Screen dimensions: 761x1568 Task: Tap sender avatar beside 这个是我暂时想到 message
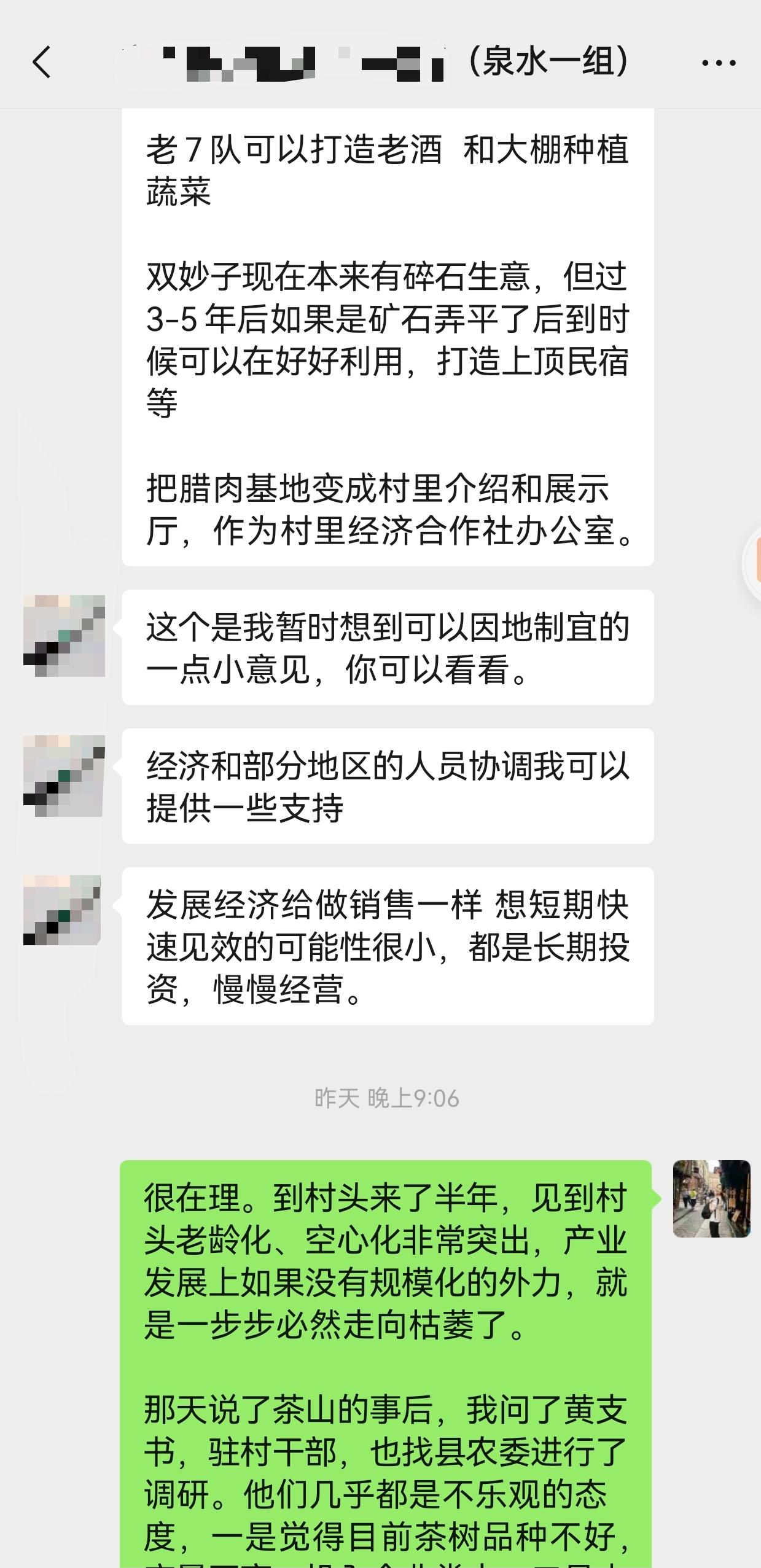[x=64, y=636]
